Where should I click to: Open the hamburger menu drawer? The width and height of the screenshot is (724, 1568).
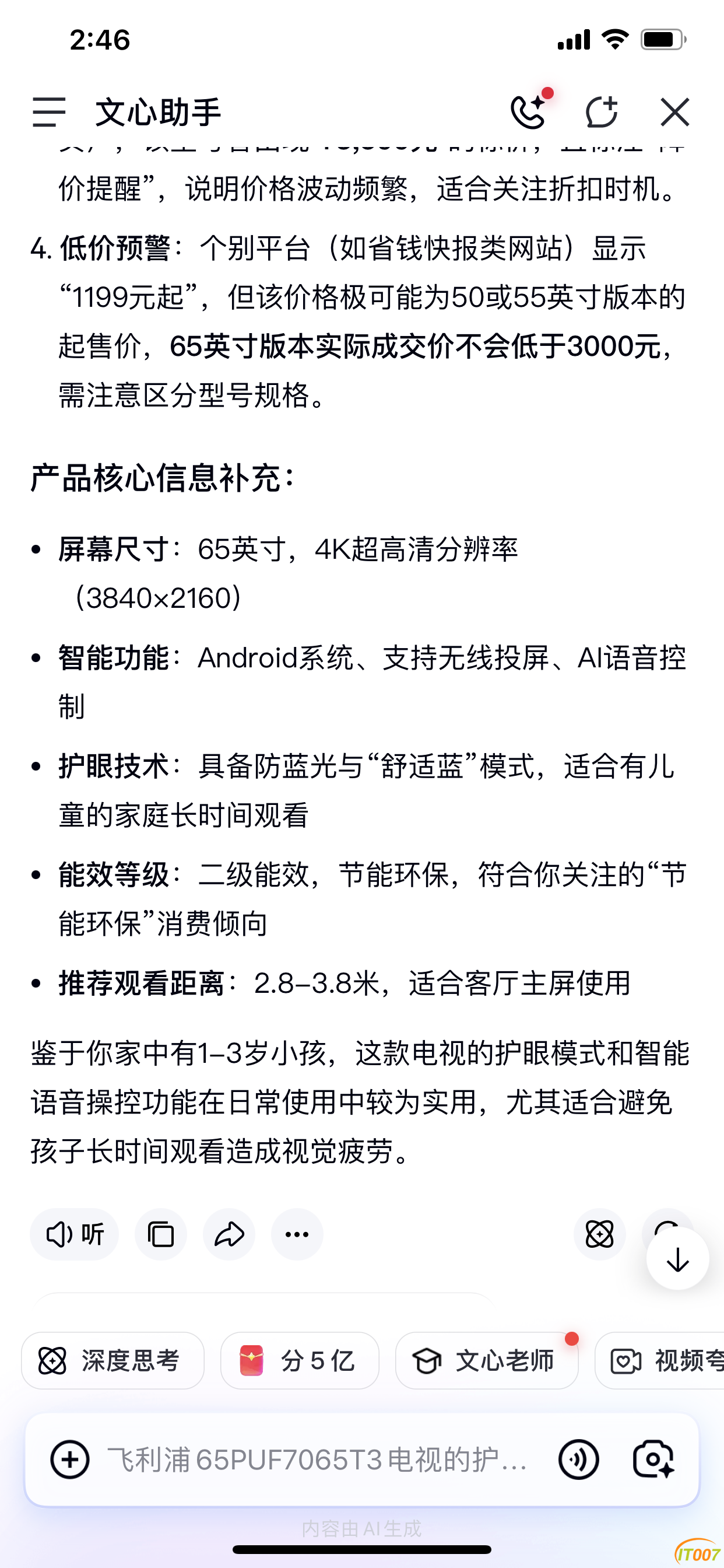click(x=48, y=113)
